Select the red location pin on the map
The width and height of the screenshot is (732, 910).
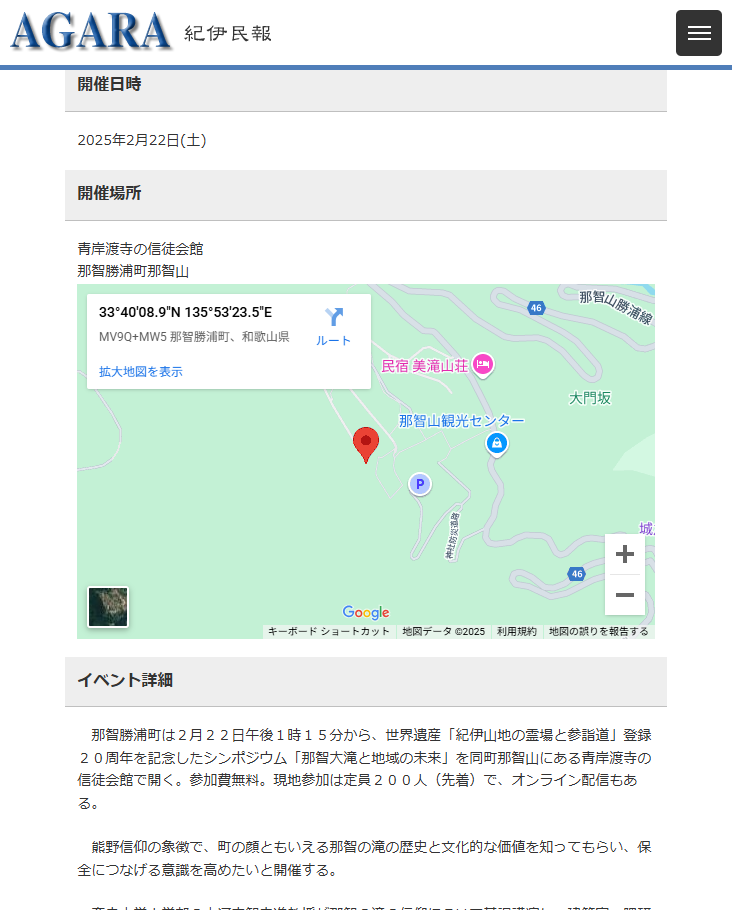(366, 444)
